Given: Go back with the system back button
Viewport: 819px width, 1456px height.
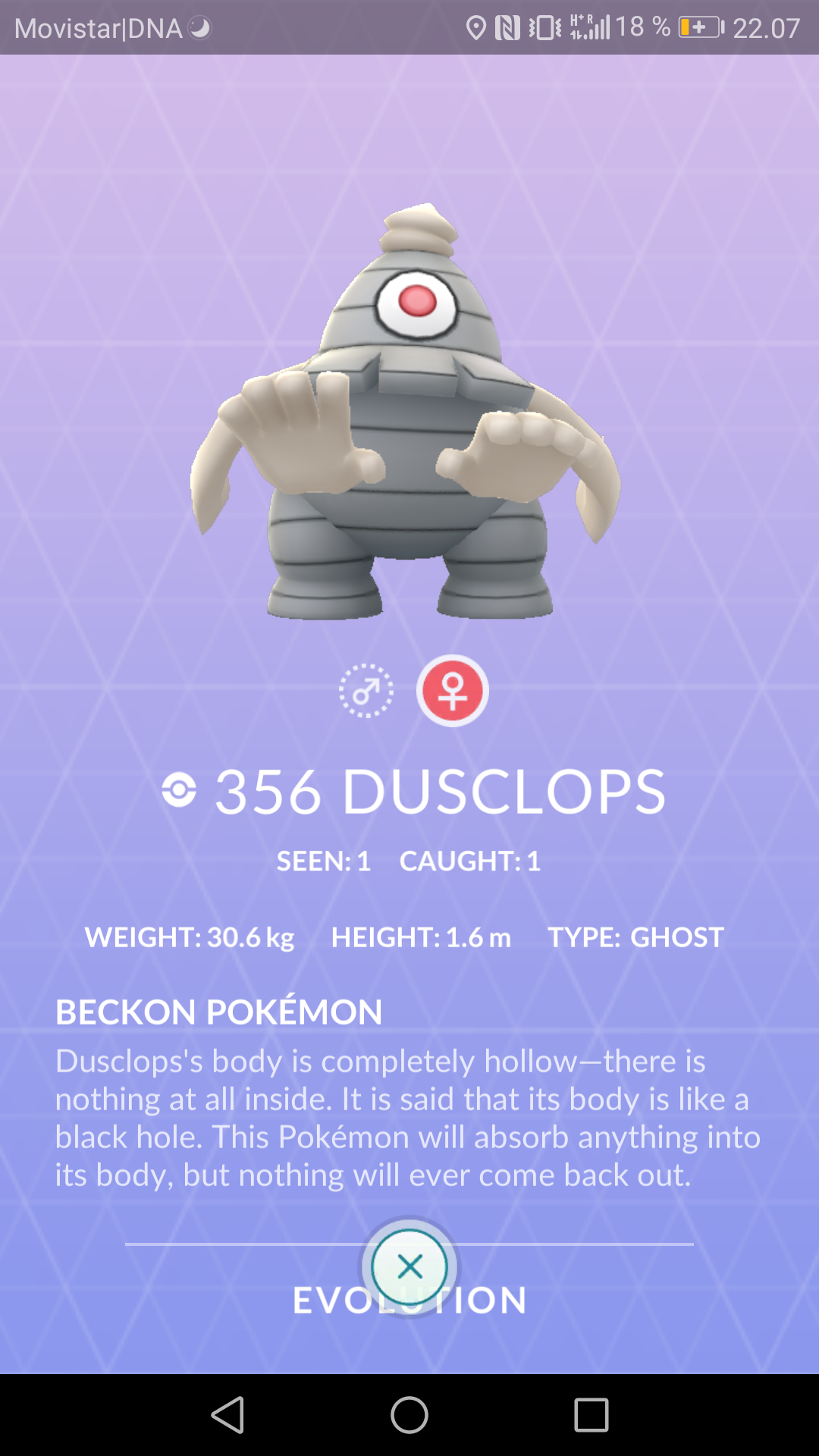Looking at the screenshot, I should (227, 1415).
